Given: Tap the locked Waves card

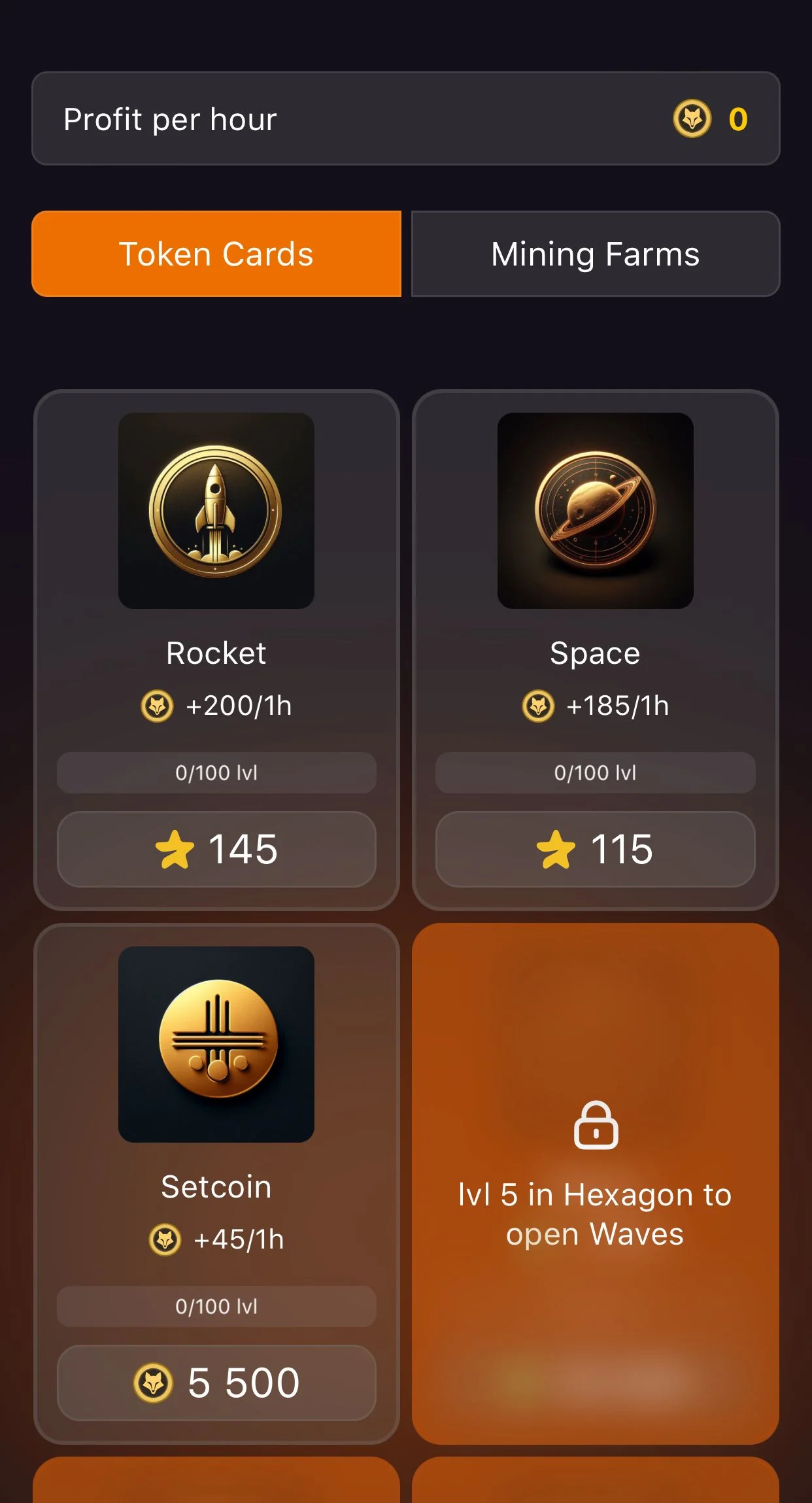Looking at the screenshot, I should point(596,1184).
